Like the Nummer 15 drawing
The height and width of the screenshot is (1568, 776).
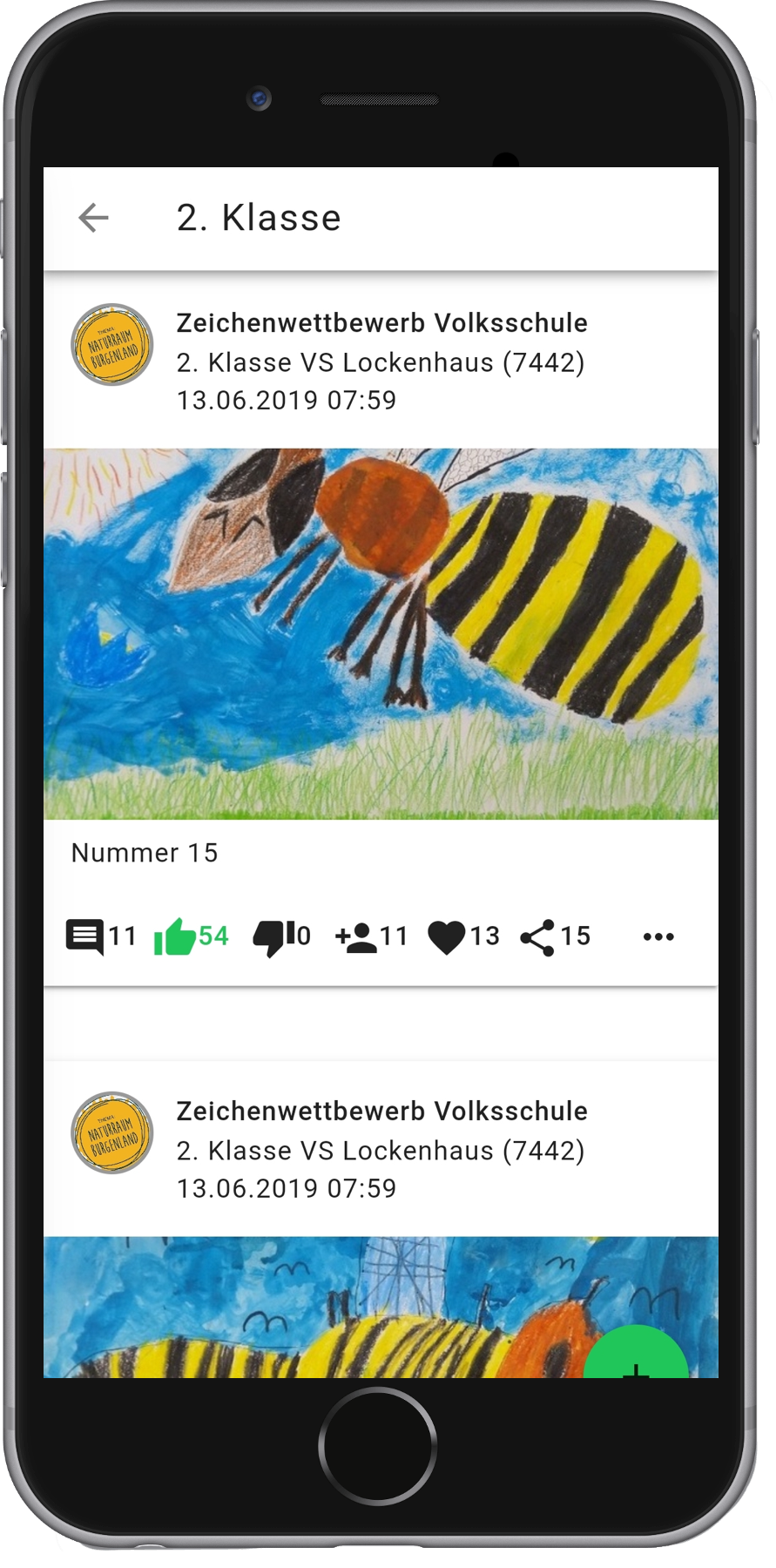[x=175, y=937]
